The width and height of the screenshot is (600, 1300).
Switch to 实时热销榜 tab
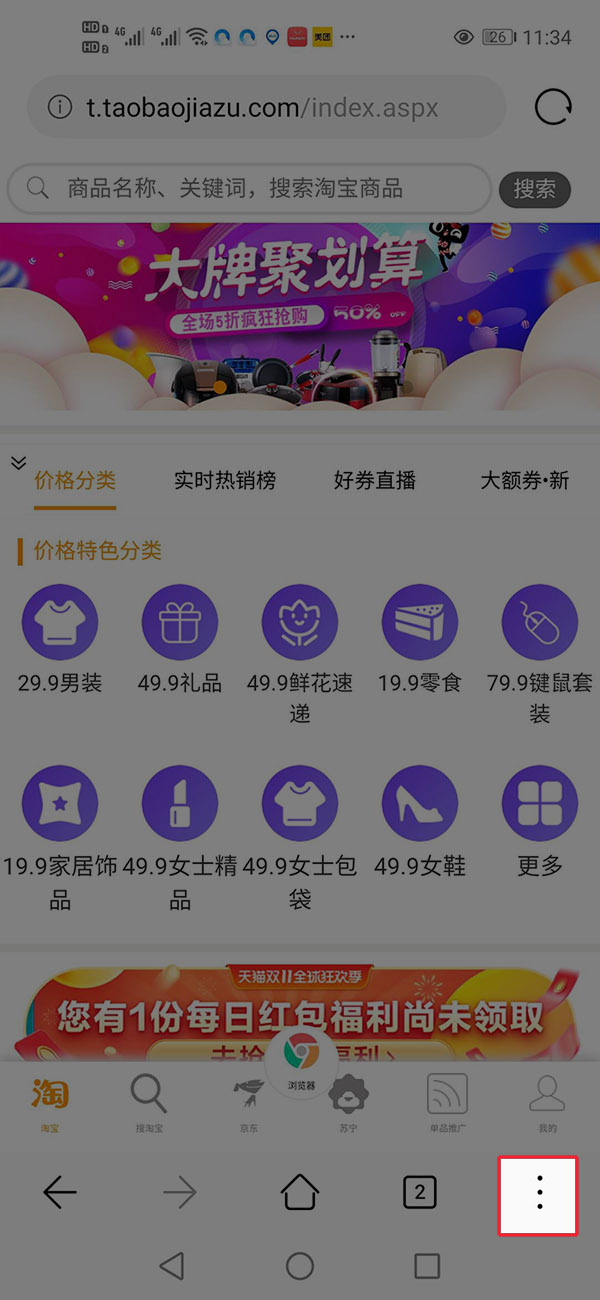point(225,480)
